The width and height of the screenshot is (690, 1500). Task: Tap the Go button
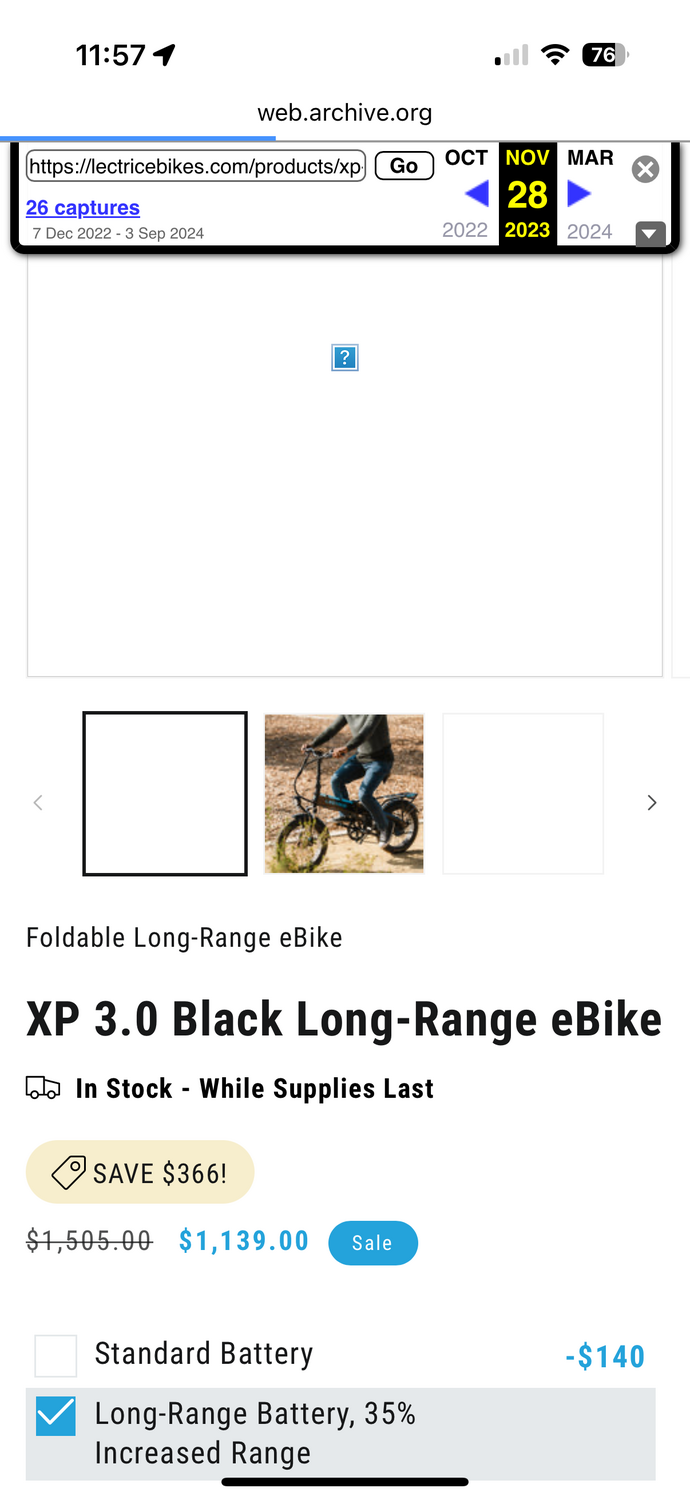404,166
